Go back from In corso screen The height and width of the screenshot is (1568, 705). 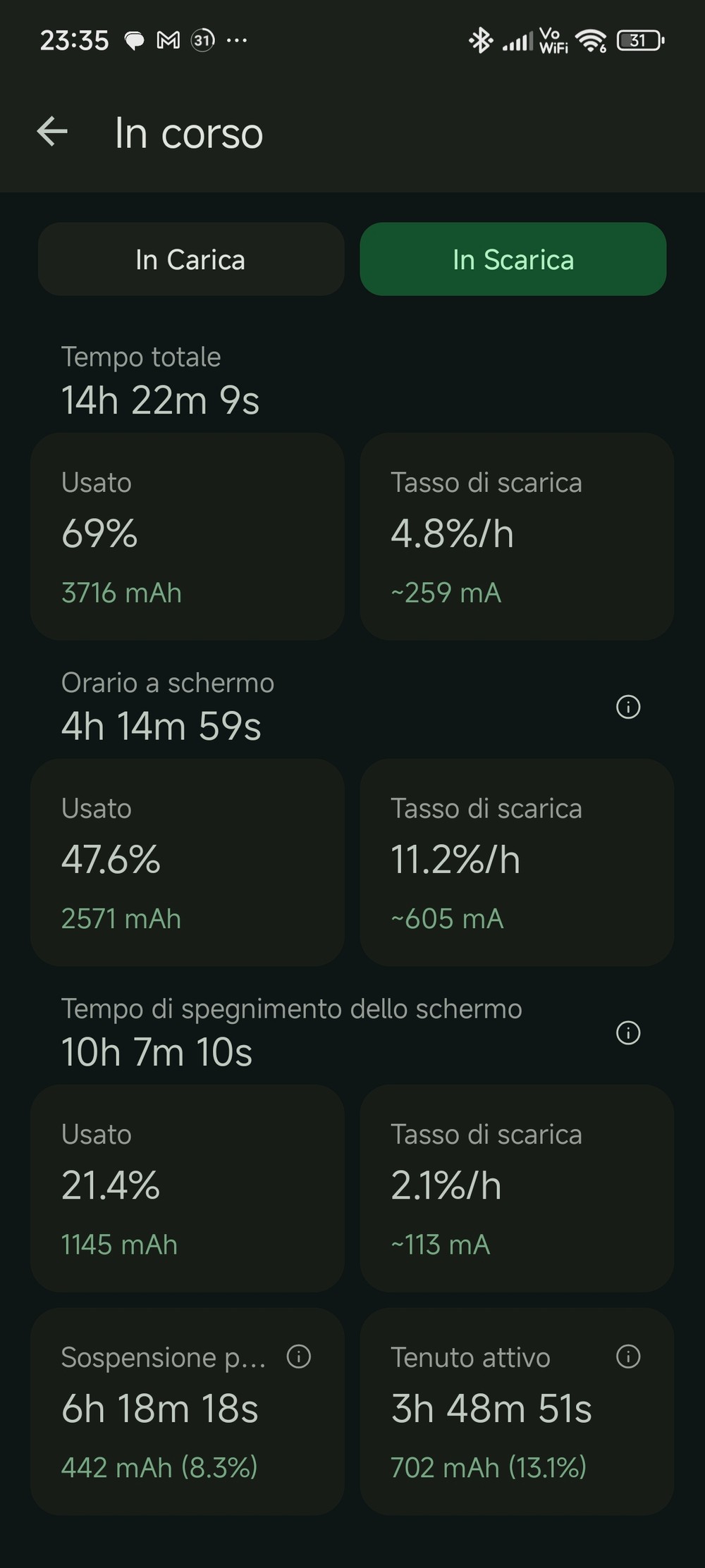click(52, 132)
